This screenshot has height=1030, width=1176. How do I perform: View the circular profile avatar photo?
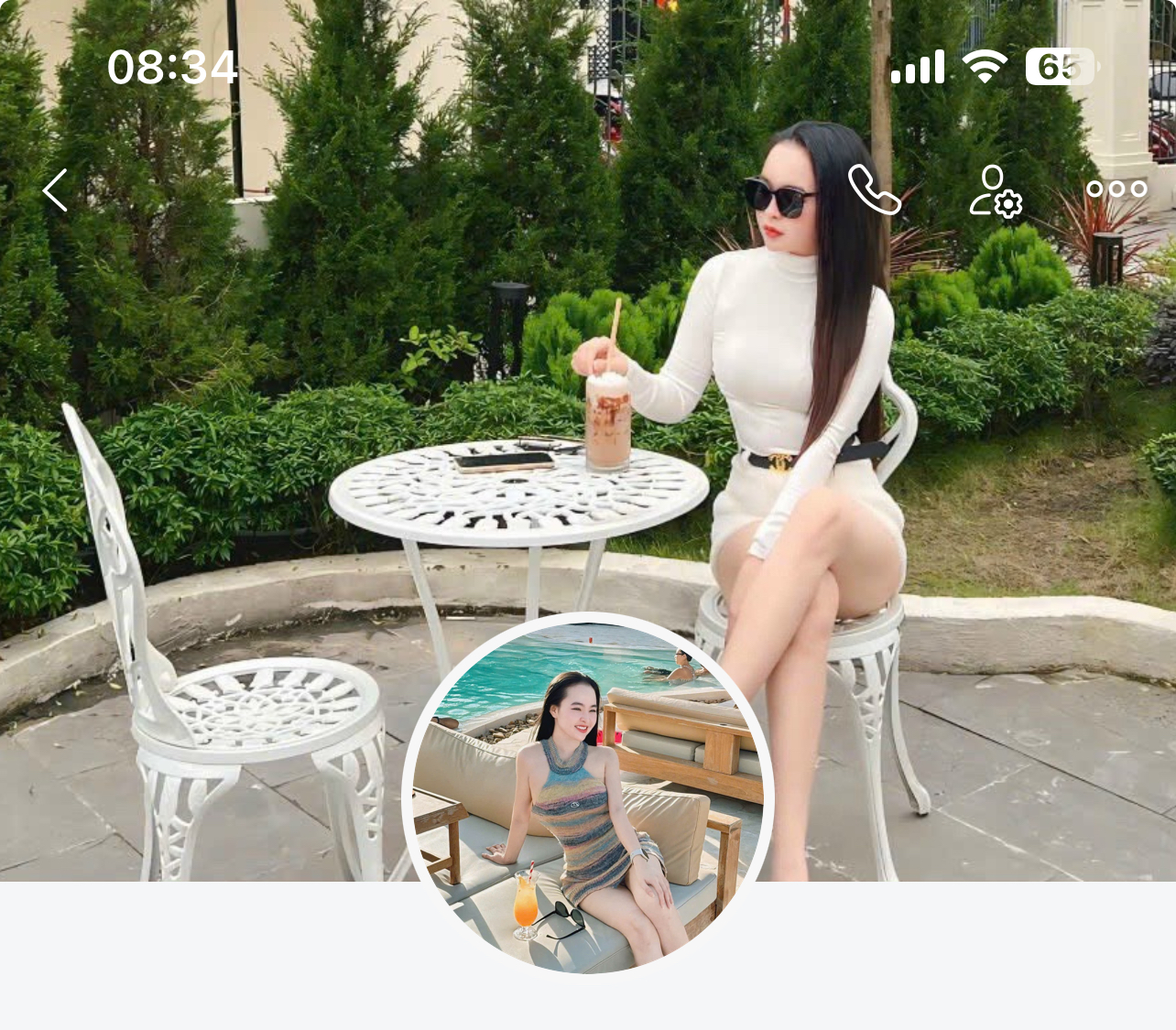587,795
